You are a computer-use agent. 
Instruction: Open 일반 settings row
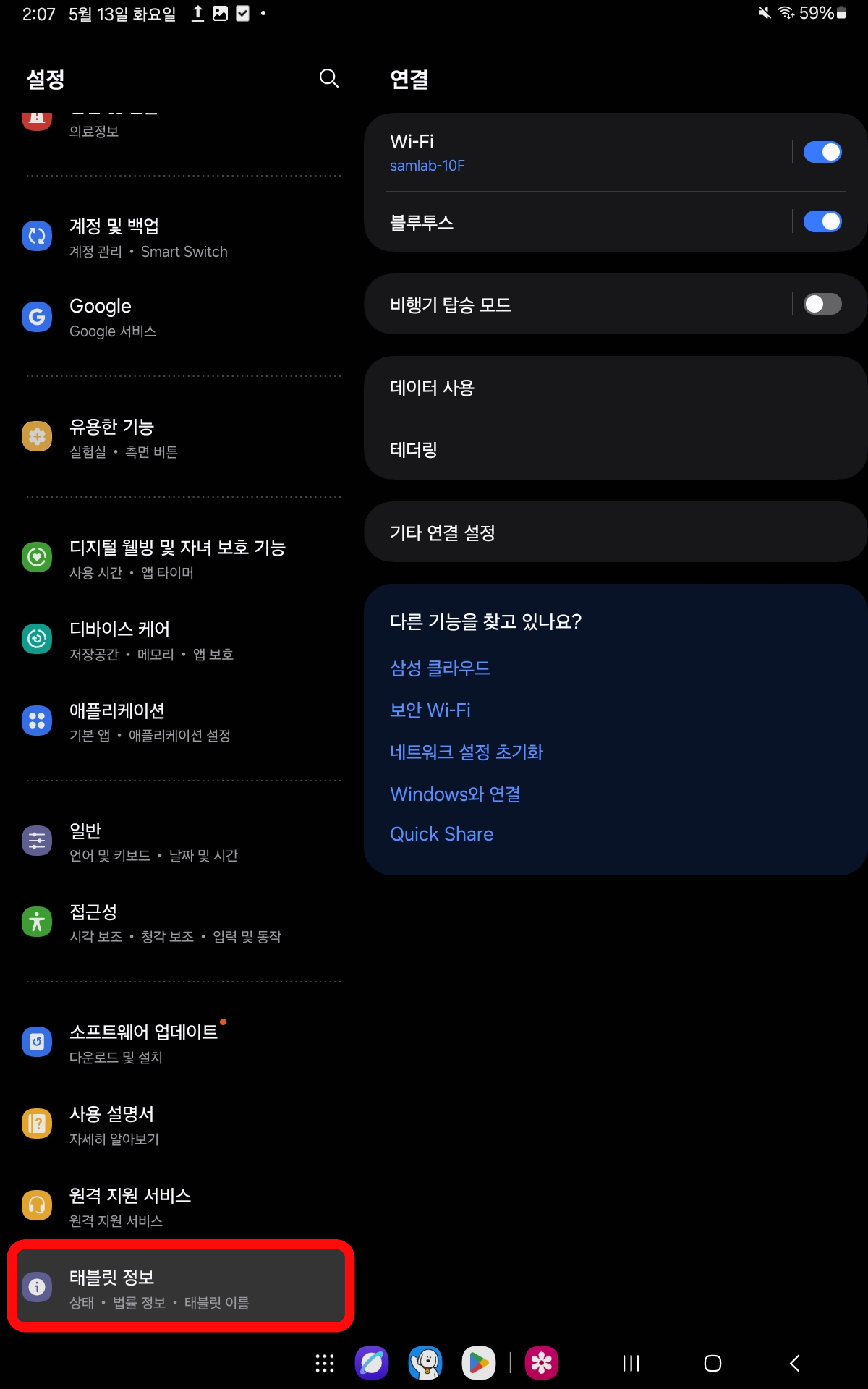[x=181, y=842]
